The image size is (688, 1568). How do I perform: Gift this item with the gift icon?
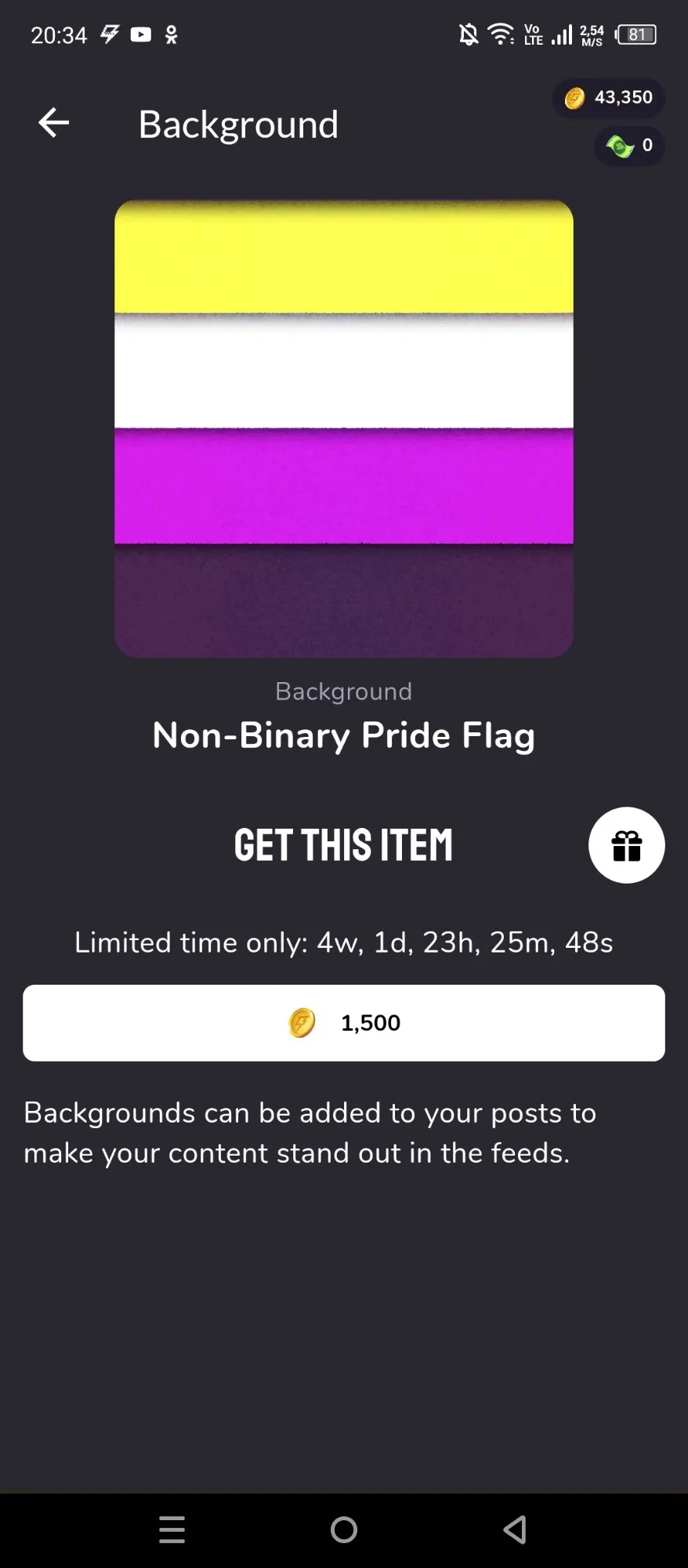coord(626,845)
